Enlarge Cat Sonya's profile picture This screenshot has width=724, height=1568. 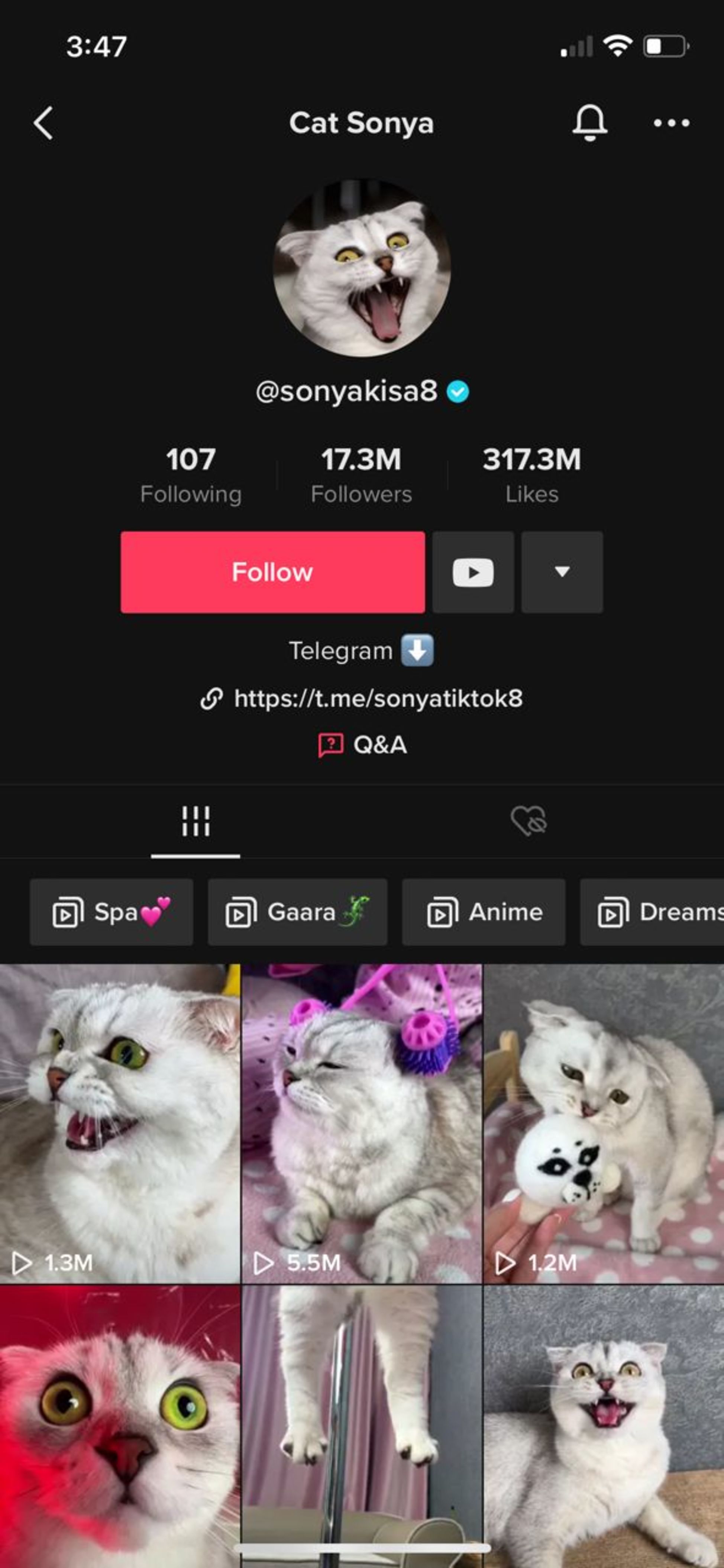point(362,268)
